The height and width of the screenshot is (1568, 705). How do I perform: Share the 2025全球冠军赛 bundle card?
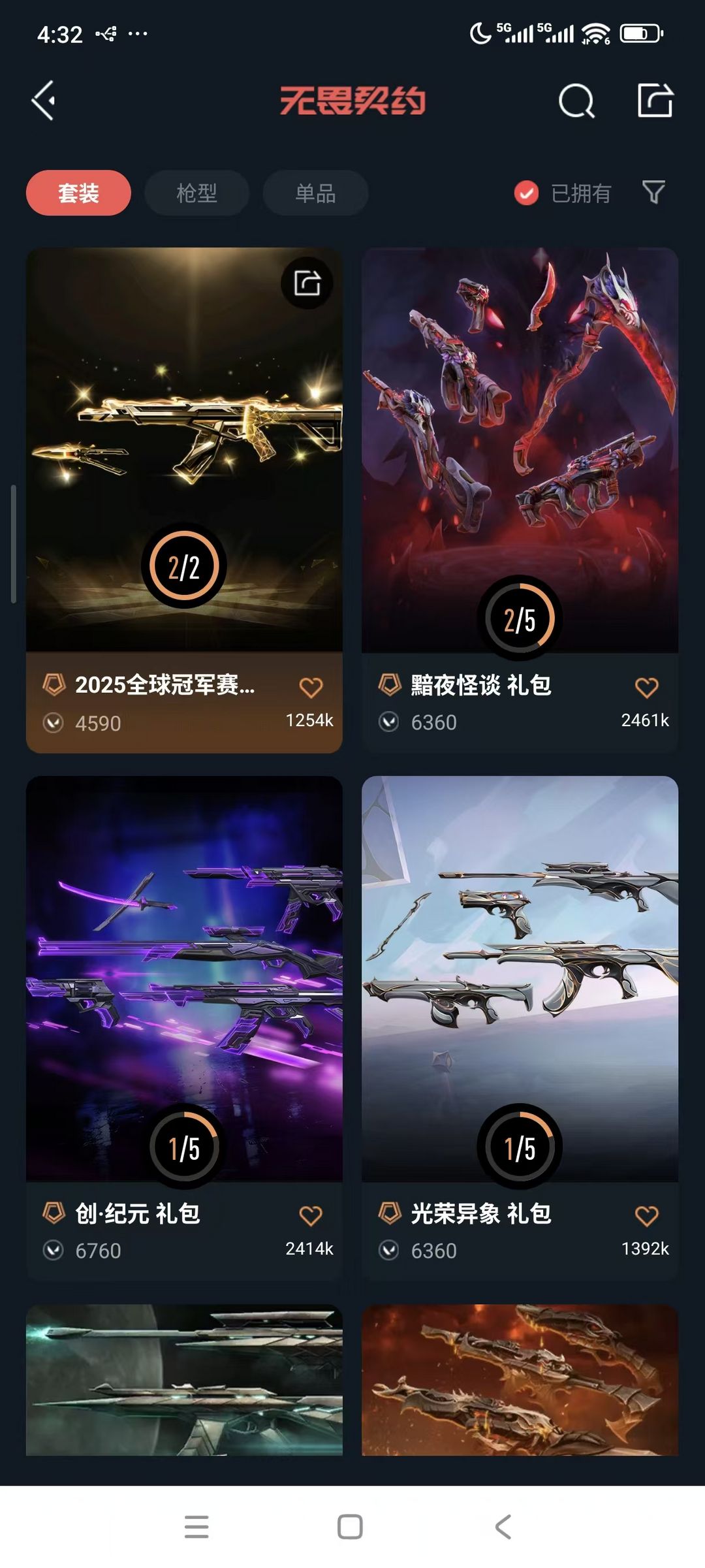[x=307, y=283]
